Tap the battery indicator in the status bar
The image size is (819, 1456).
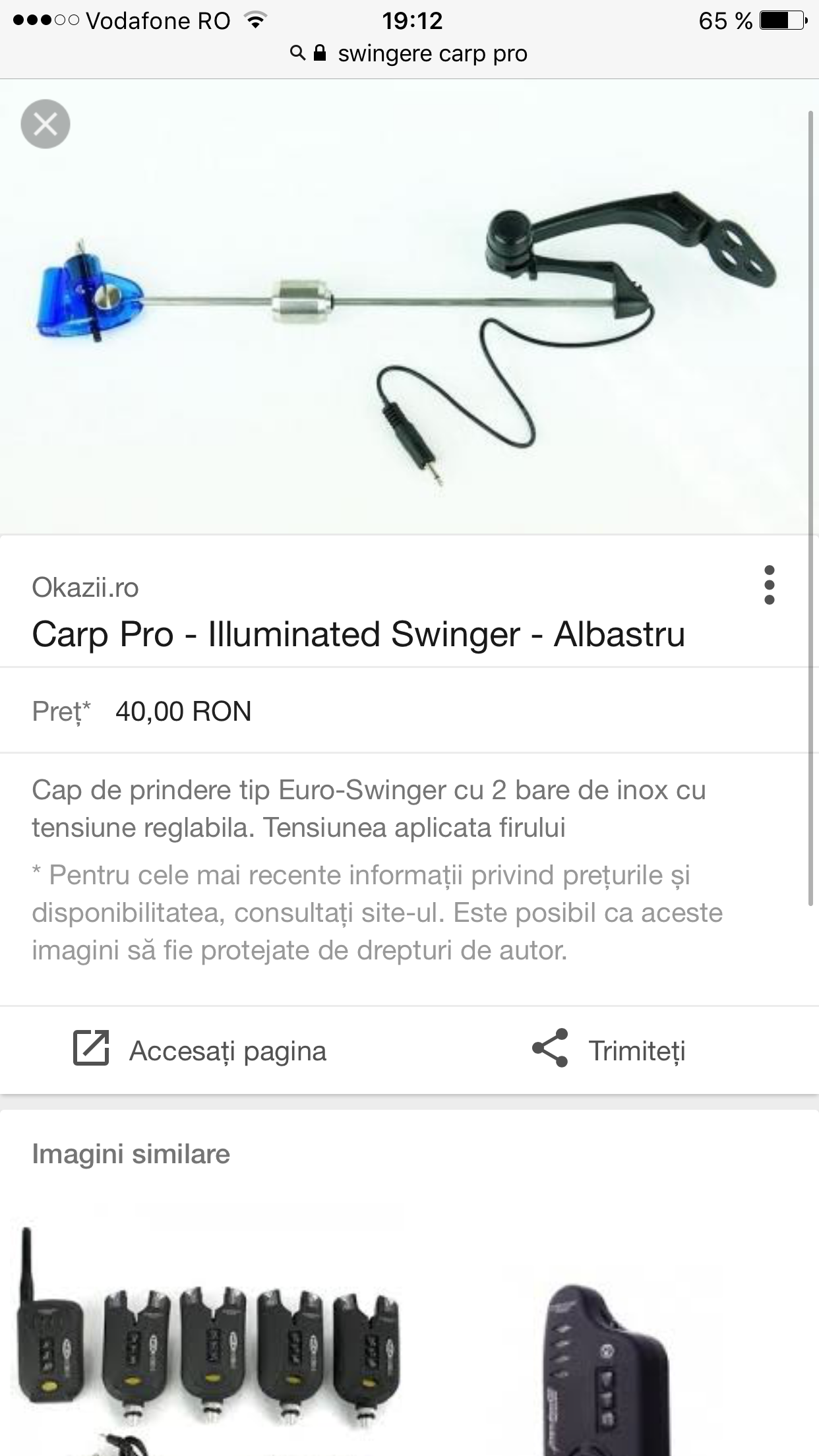pyautogui.click(x=781, y=20)
